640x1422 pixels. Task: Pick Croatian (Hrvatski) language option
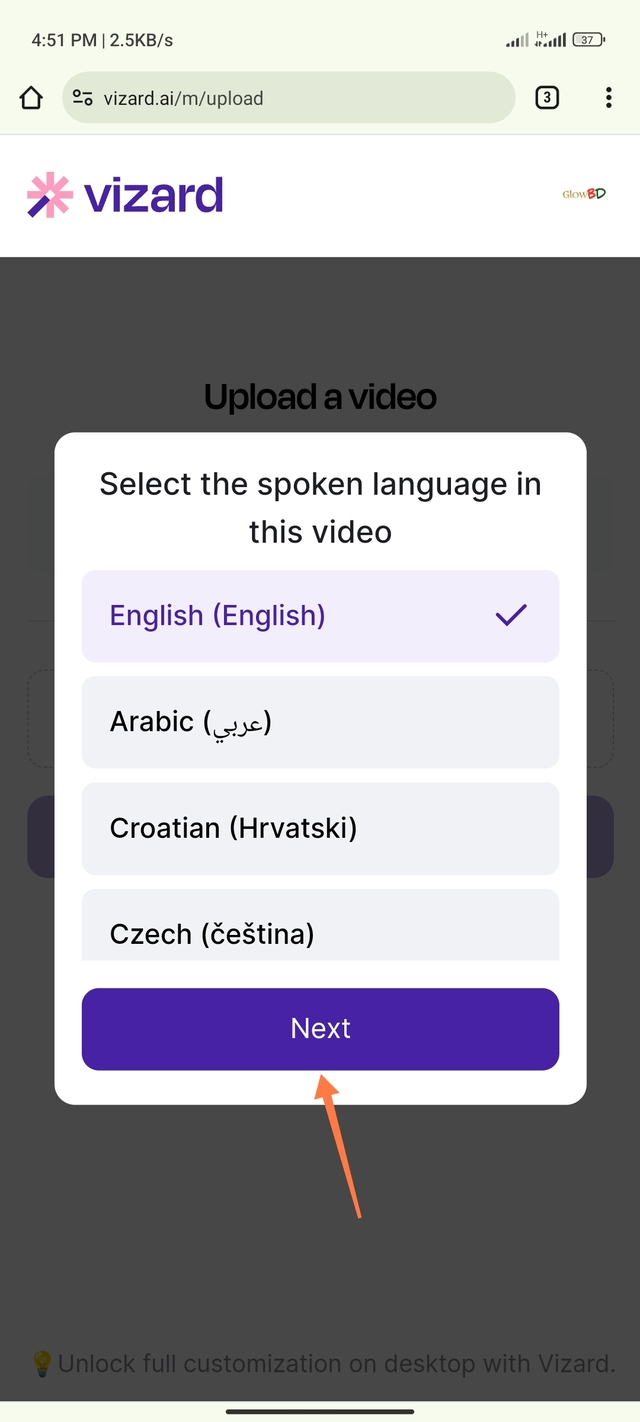[x=320, y=828]
